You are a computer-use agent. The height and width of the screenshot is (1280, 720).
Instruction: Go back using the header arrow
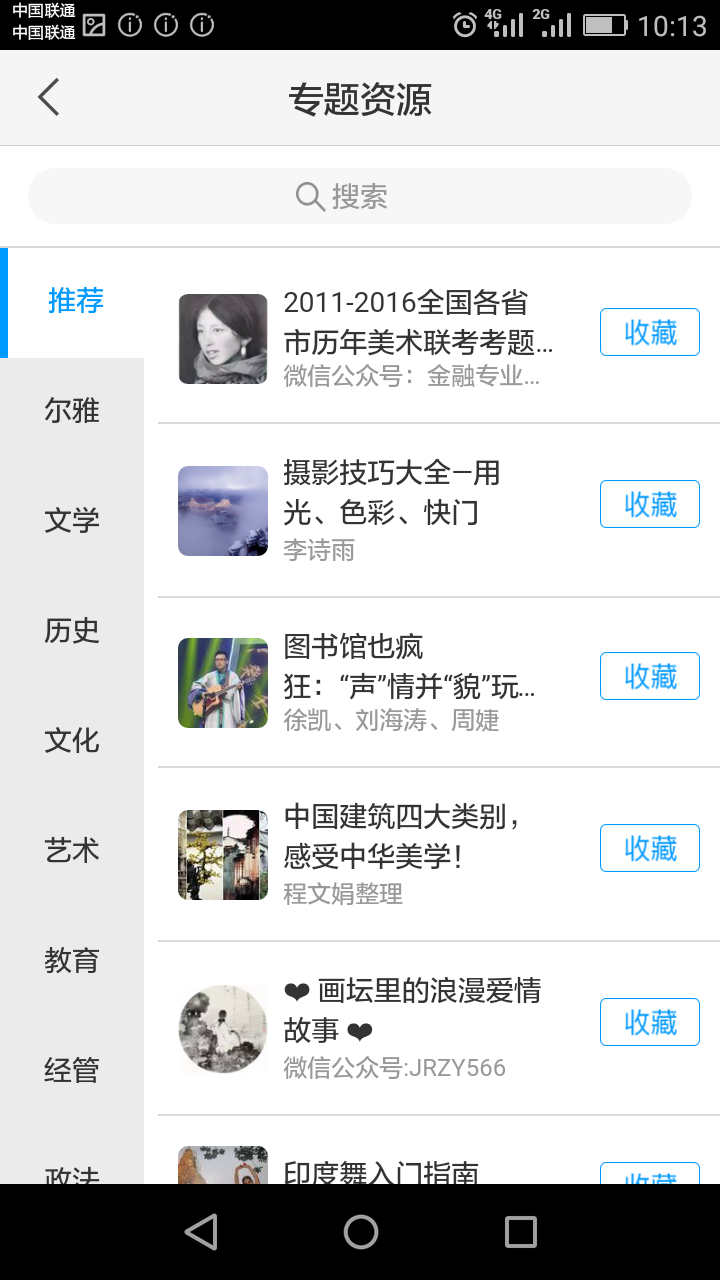48,98
